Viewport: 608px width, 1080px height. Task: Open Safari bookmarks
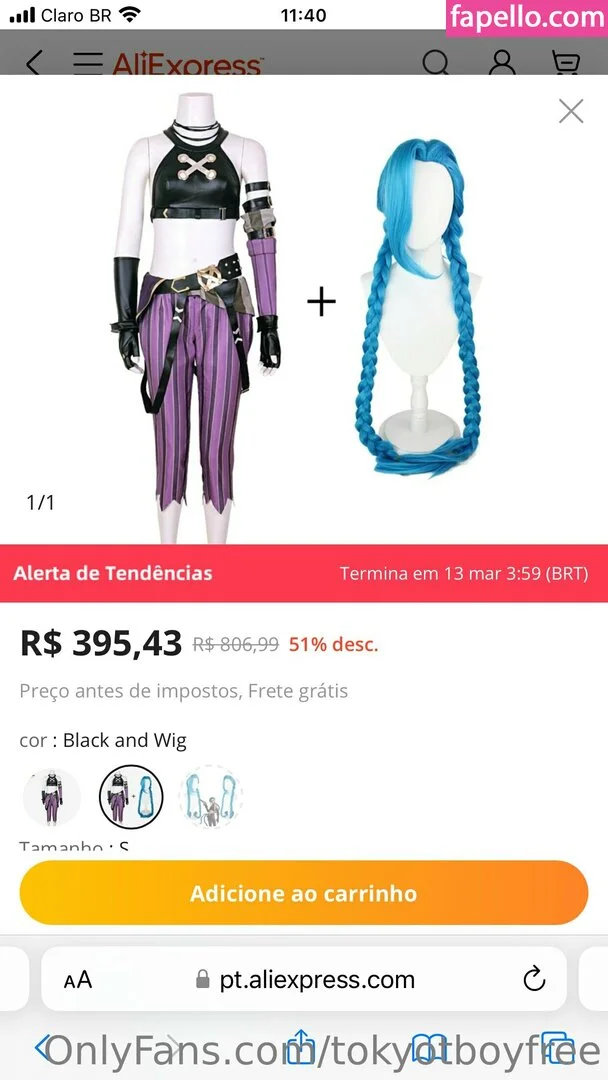pyautogui.click(x=428, y=1047)
